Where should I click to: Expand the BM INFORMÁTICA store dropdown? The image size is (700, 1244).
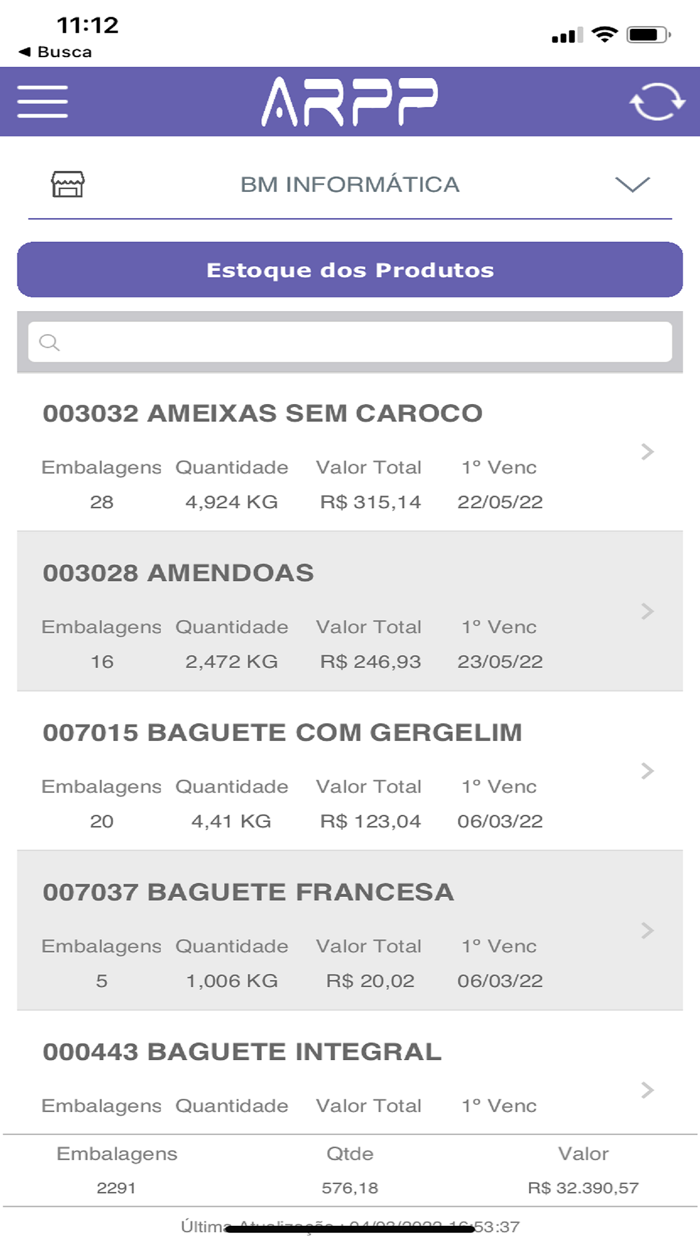coord(632,184)
